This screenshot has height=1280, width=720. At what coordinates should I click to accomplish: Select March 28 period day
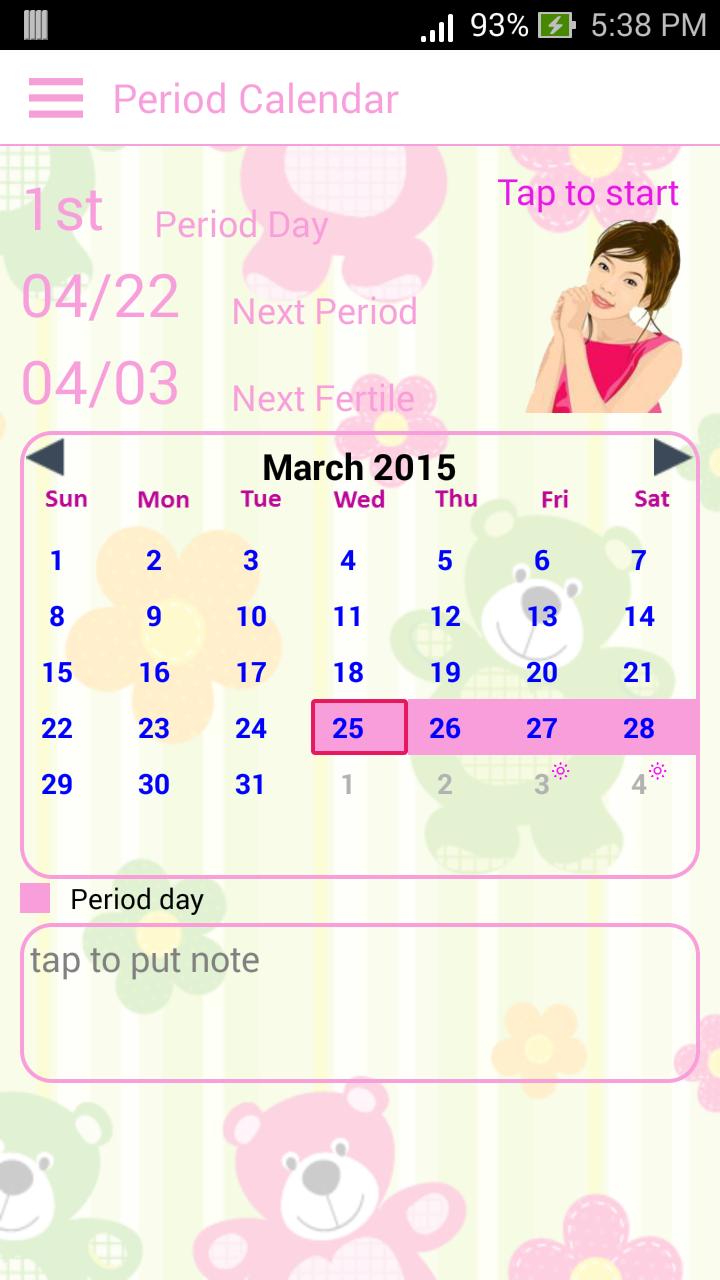[x=639, y=728]
